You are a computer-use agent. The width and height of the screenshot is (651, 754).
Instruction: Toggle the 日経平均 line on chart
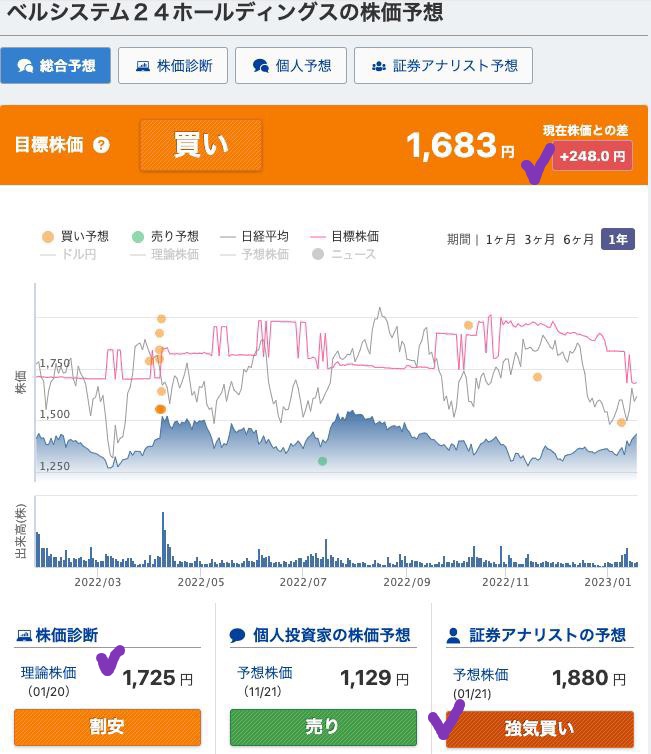tap(256, 237)
